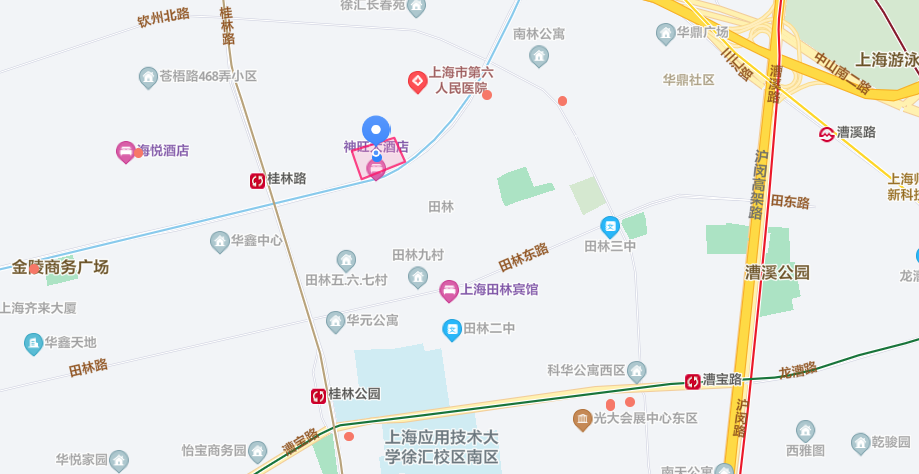Tap the 田林三中 school marker
The image size is (919, 474).
coord(609,227)
